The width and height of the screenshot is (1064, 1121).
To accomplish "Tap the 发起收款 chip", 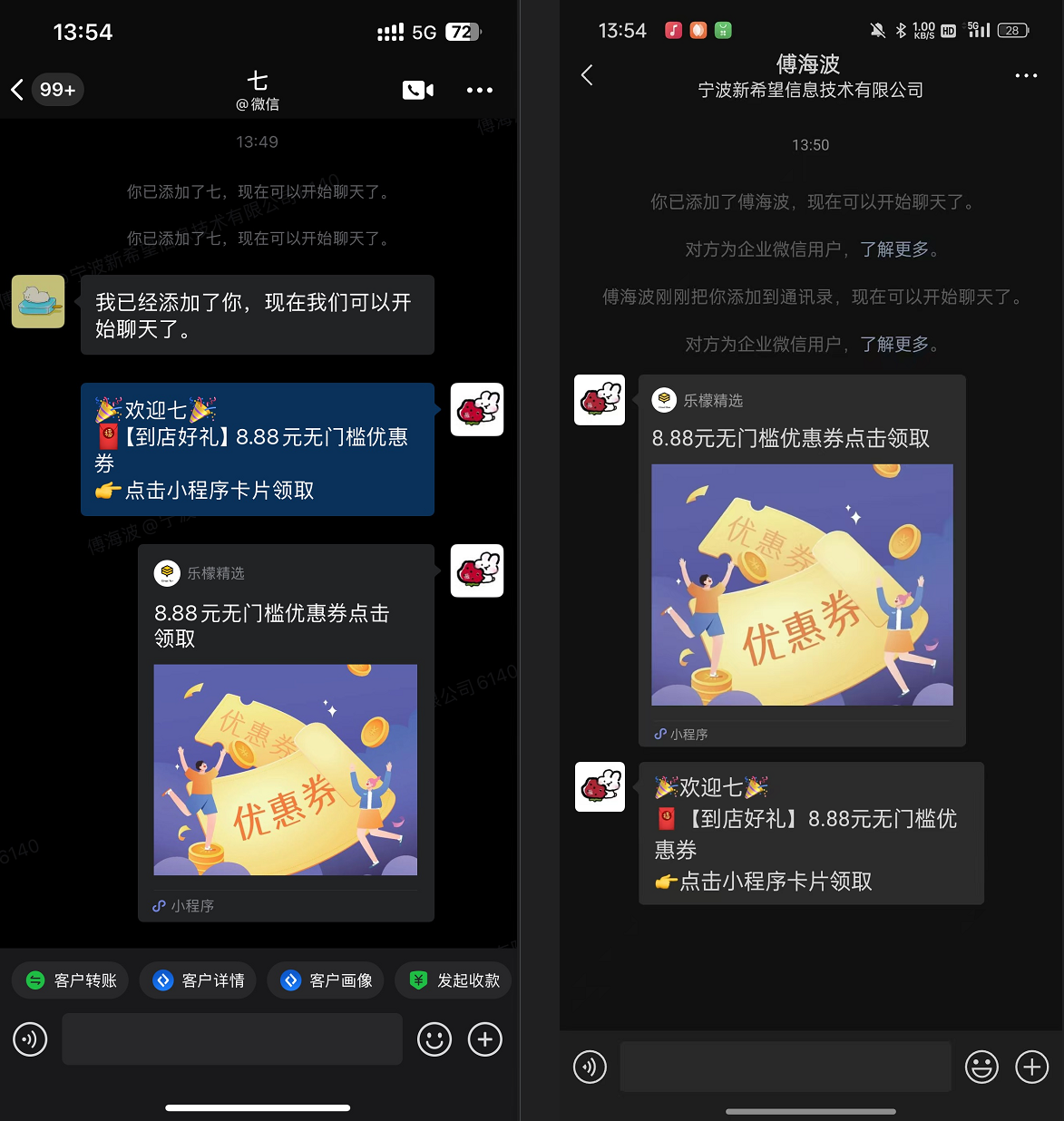I will 454,980.
